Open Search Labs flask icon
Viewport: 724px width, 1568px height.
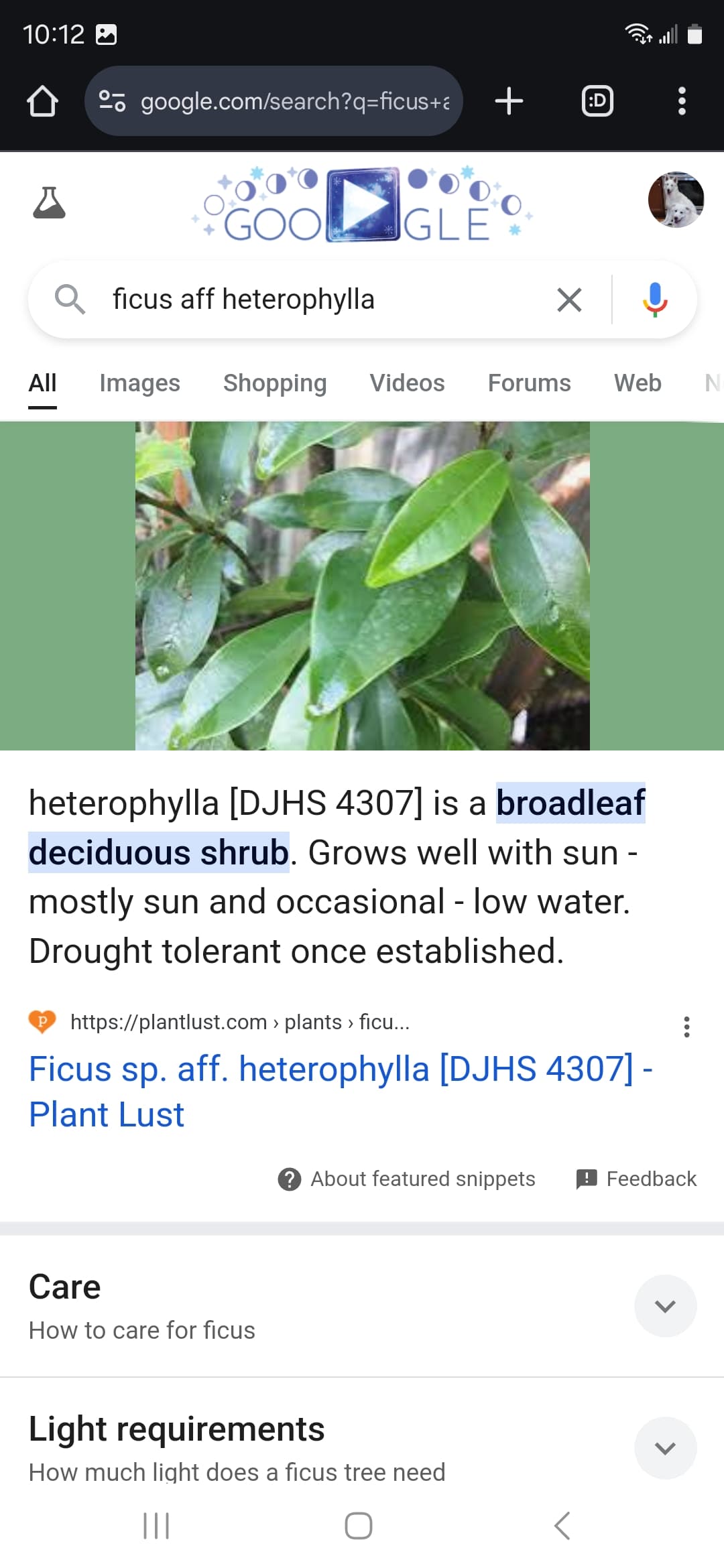[49, 202]
